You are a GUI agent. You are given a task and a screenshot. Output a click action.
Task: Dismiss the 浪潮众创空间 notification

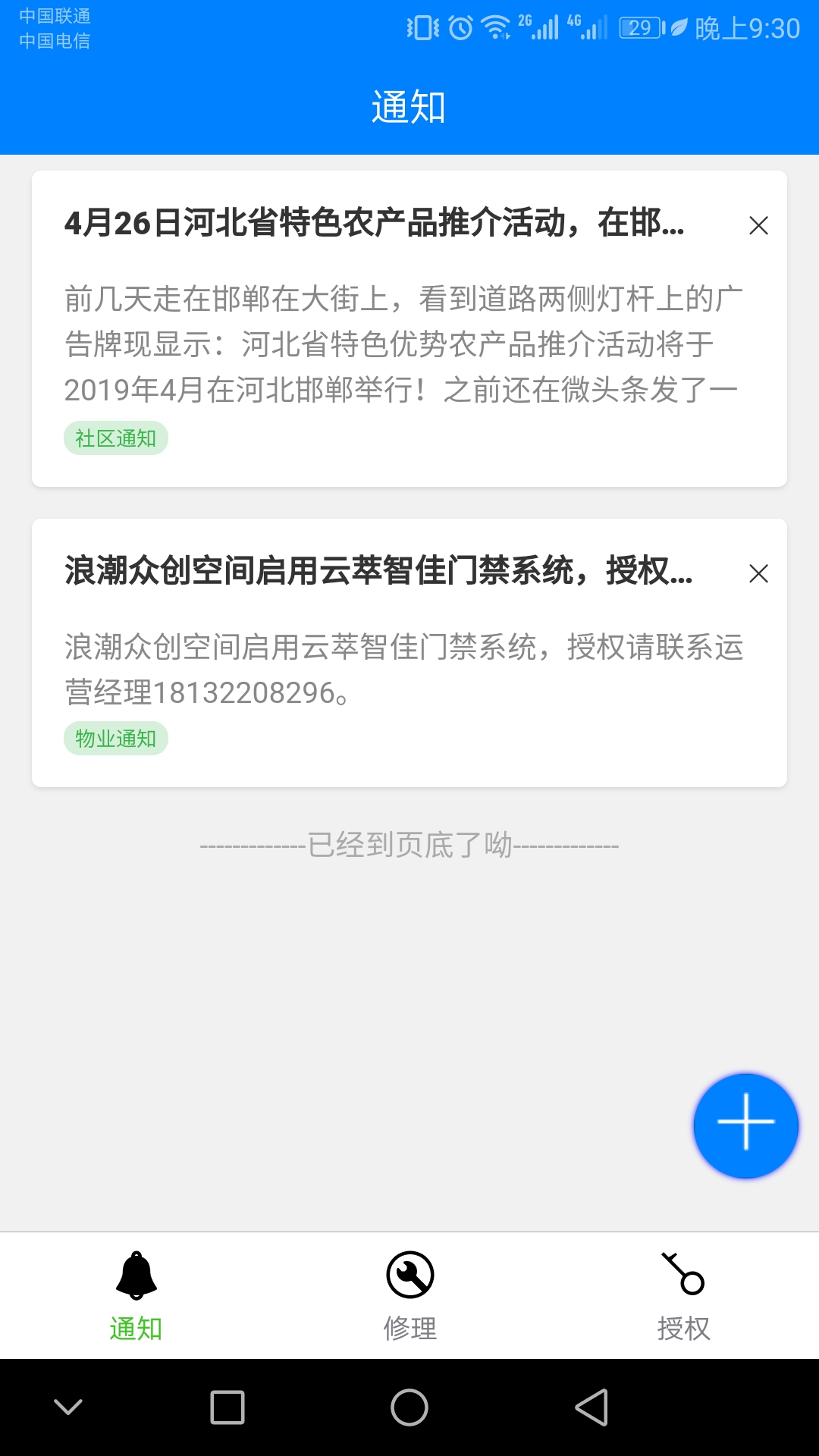tap(758, 574)
